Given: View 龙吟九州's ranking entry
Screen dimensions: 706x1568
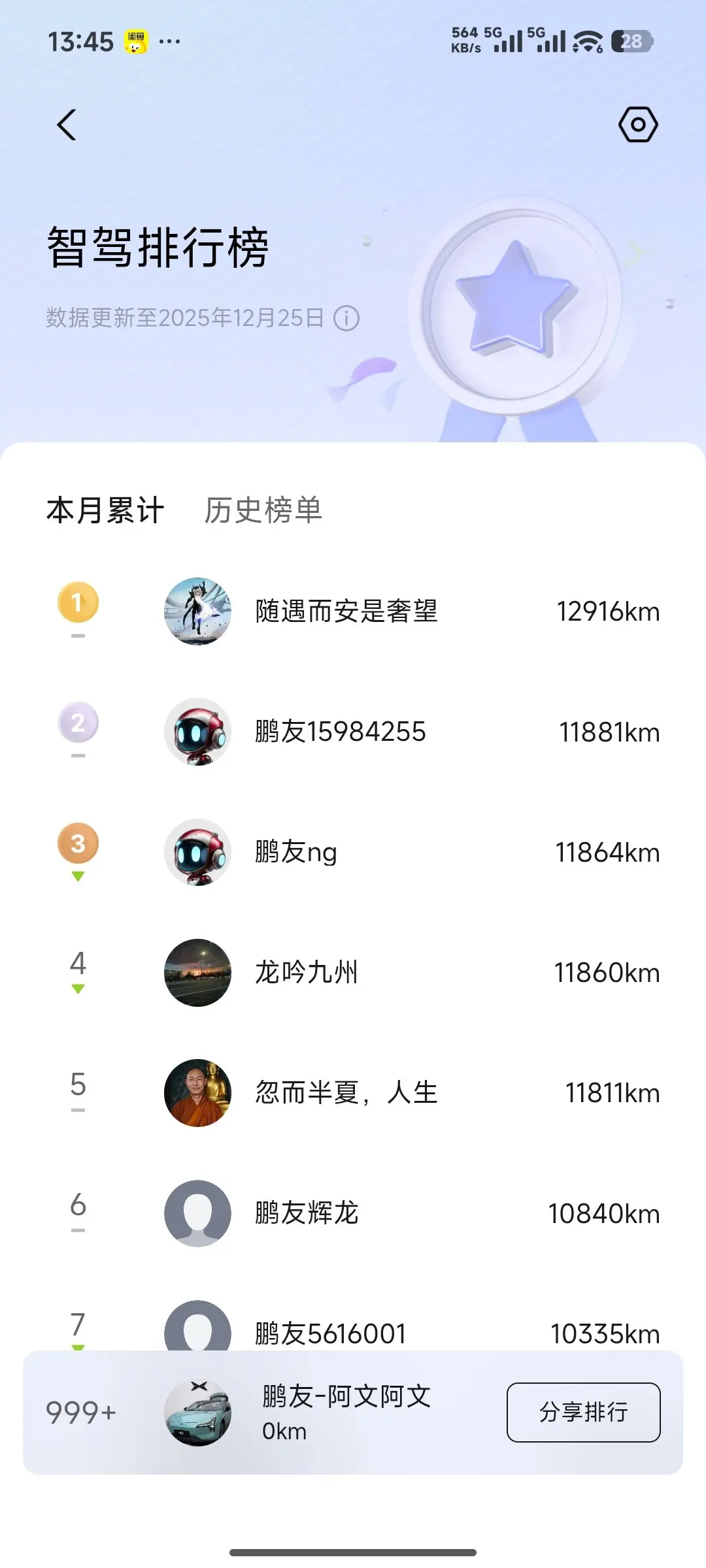Looking at the screenshot, I should click(307, 973).
